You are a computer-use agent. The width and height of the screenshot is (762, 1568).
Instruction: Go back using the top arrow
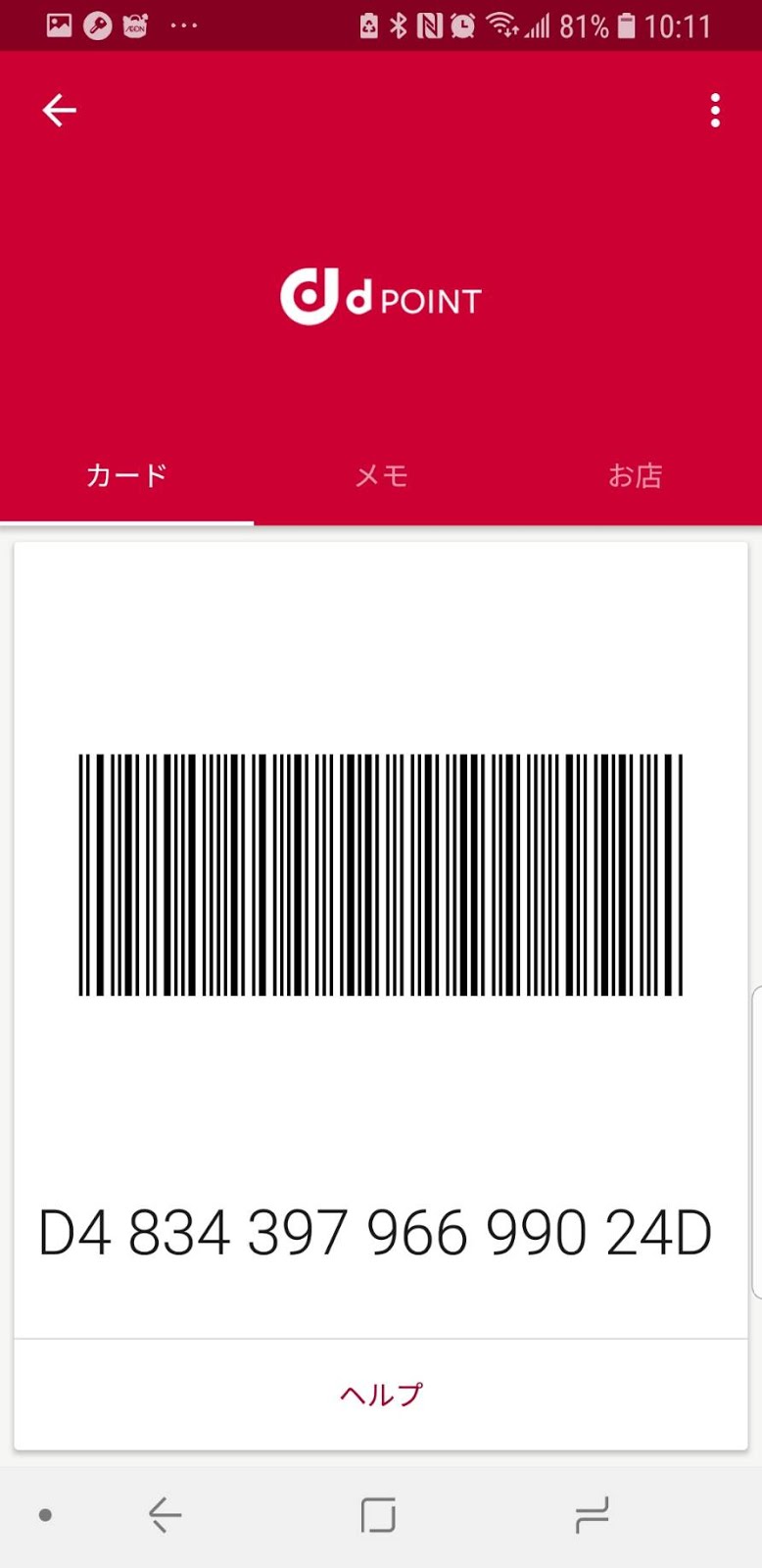(59, 111)
